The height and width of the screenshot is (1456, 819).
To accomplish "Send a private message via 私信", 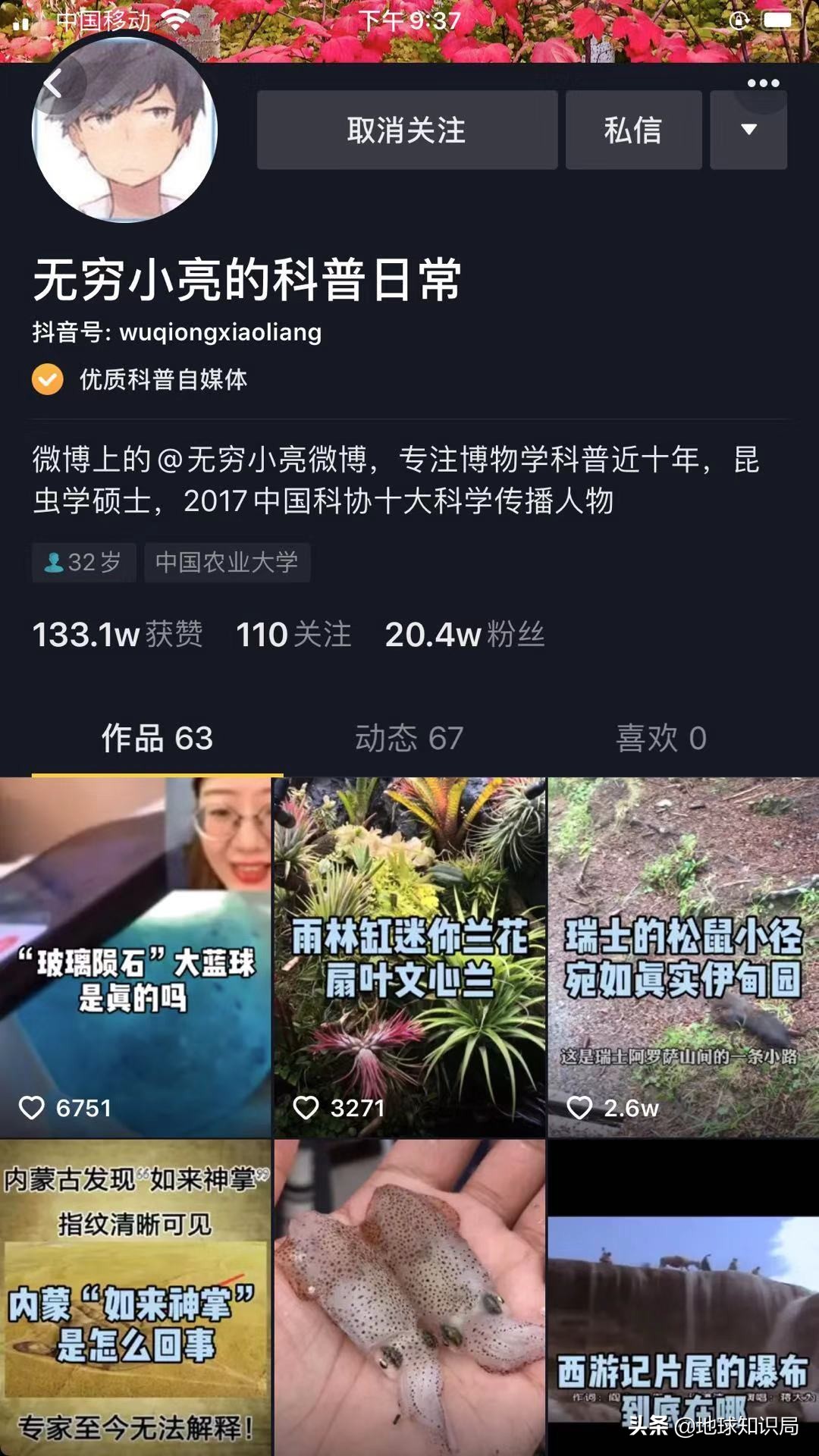I will pos(632,130).
